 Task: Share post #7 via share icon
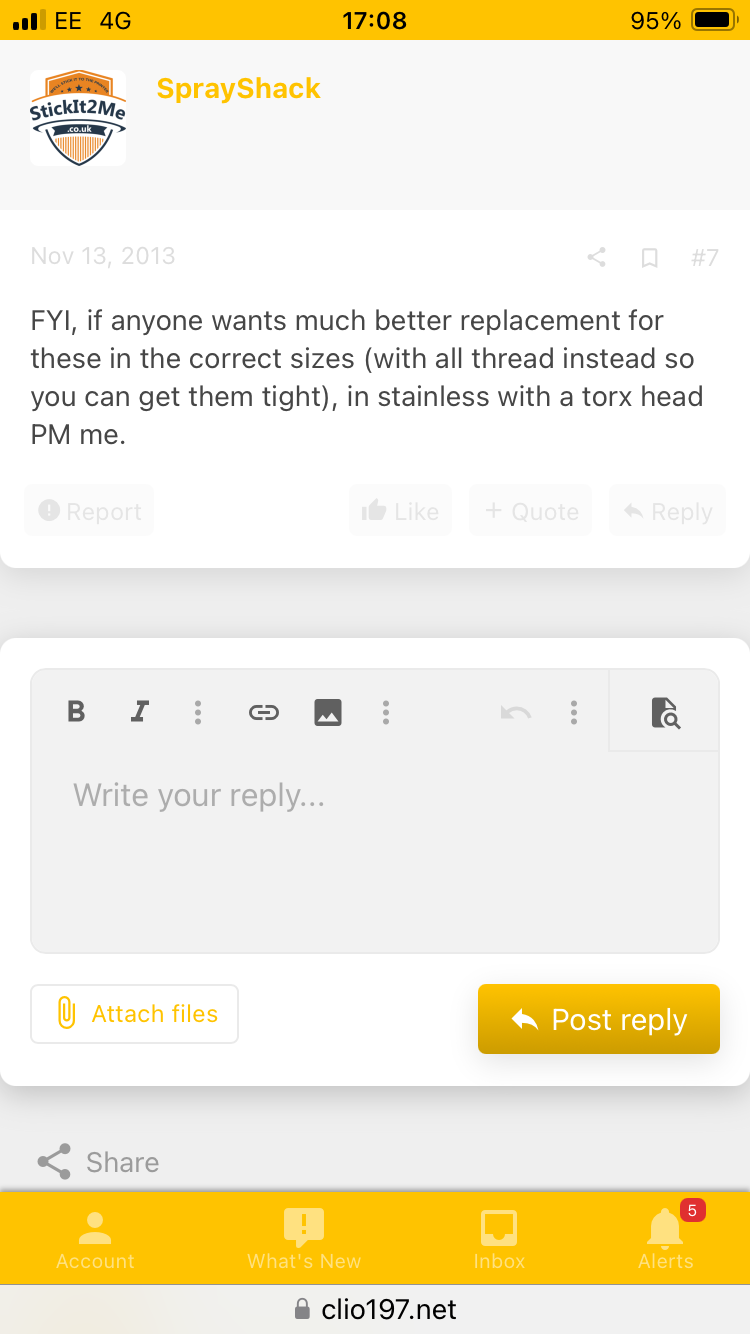click(x=596, y=258)
